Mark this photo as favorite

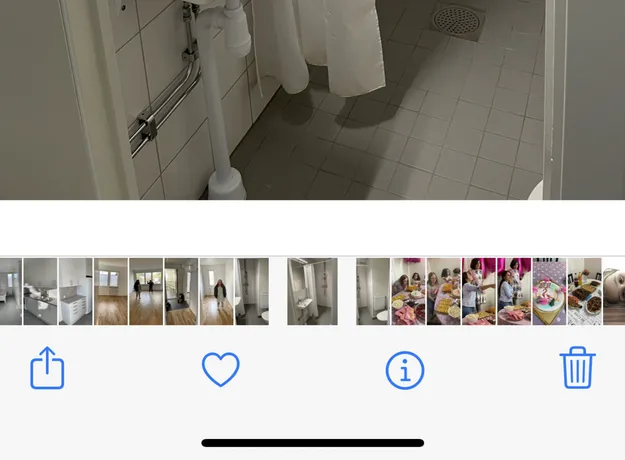tap(221, 370)
